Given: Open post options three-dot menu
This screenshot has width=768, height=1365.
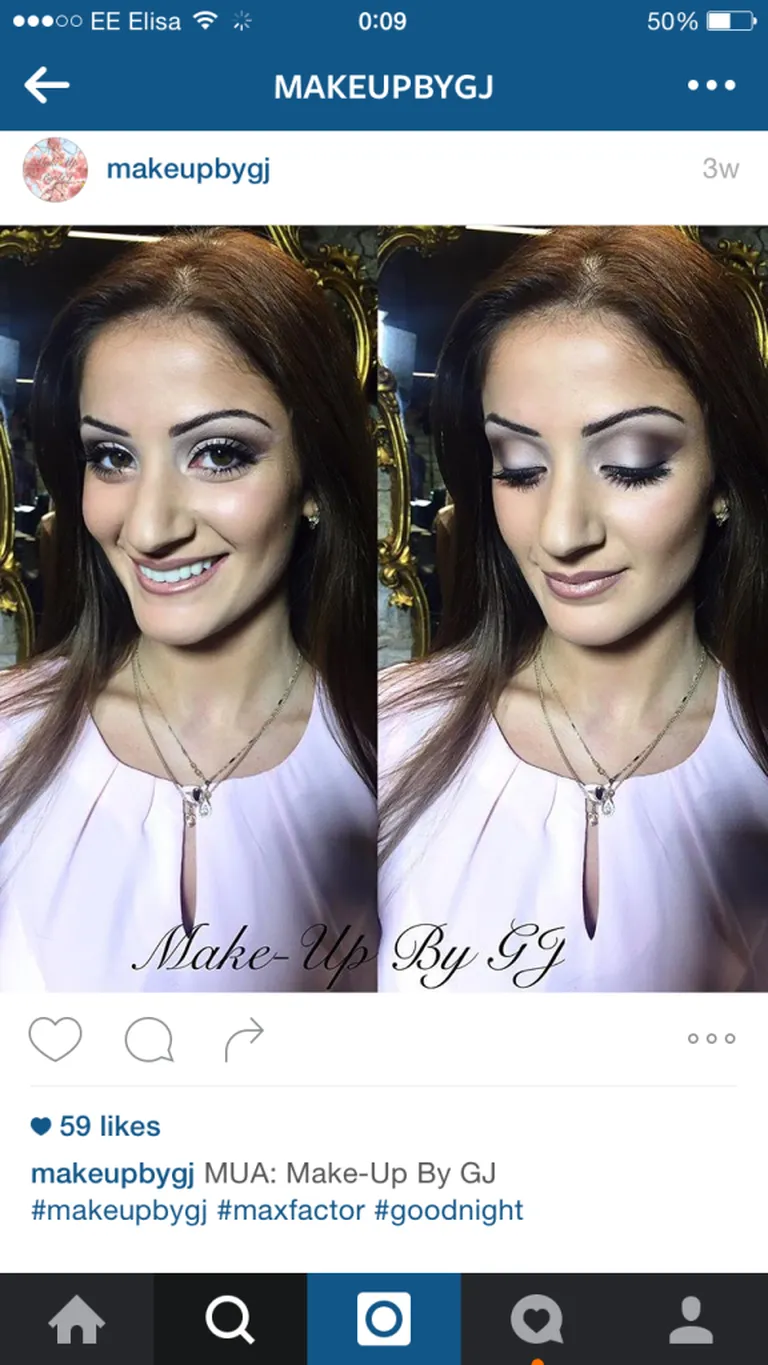Looking at the screenshot, I should [x=711, y=1039].
